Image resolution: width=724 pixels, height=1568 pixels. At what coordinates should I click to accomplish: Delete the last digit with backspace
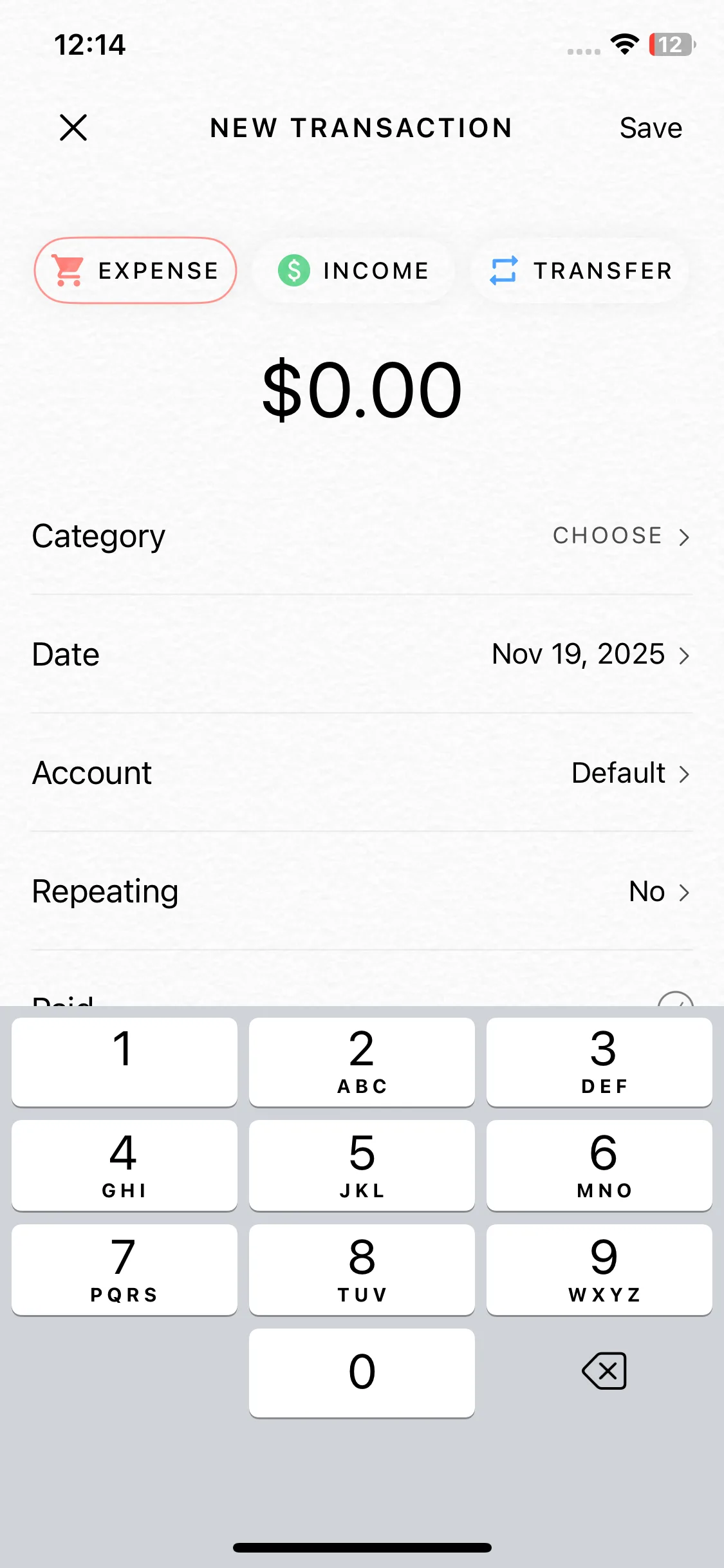pyautogui.click(x=604, y=1371)
